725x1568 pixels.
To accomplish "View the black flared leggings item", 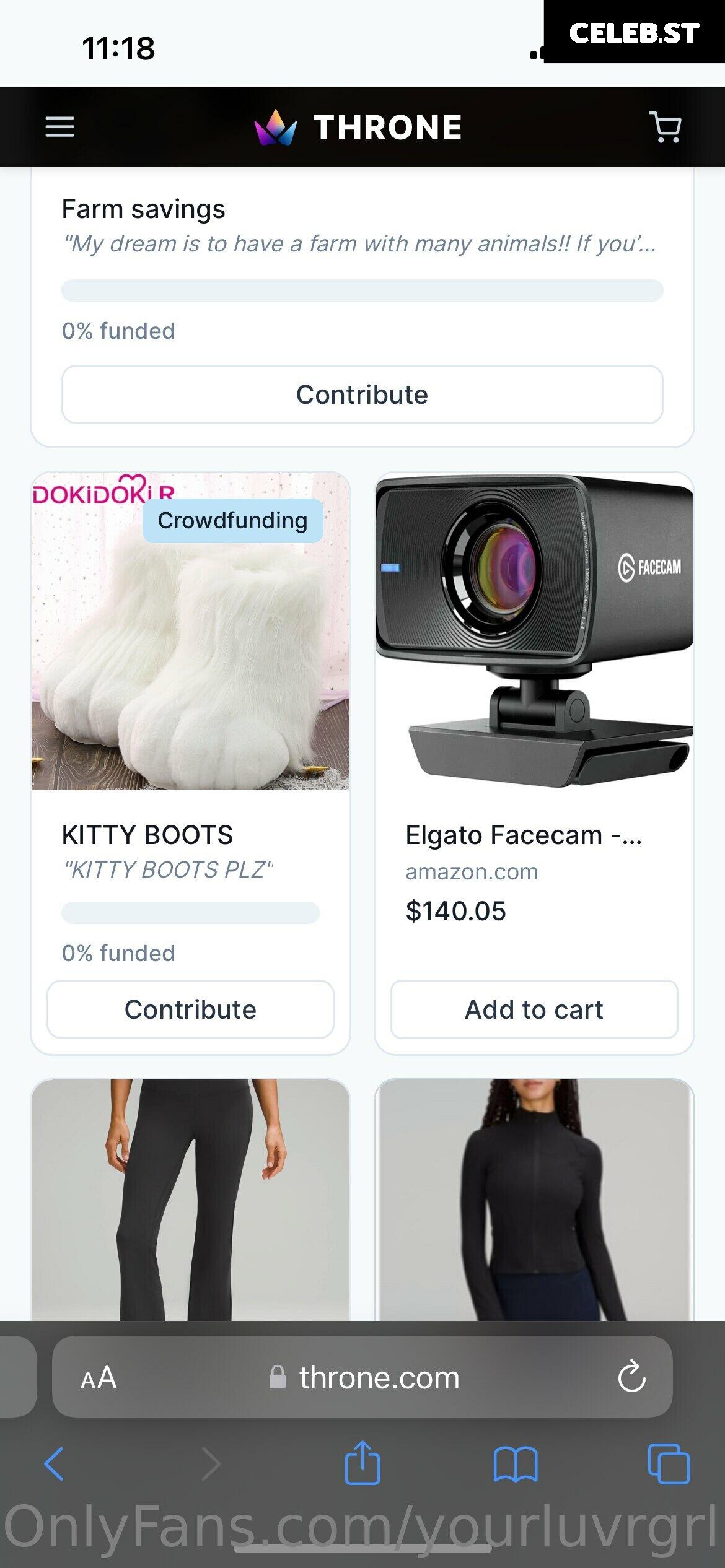I will pyautogui.click(x=190, y=1200).
